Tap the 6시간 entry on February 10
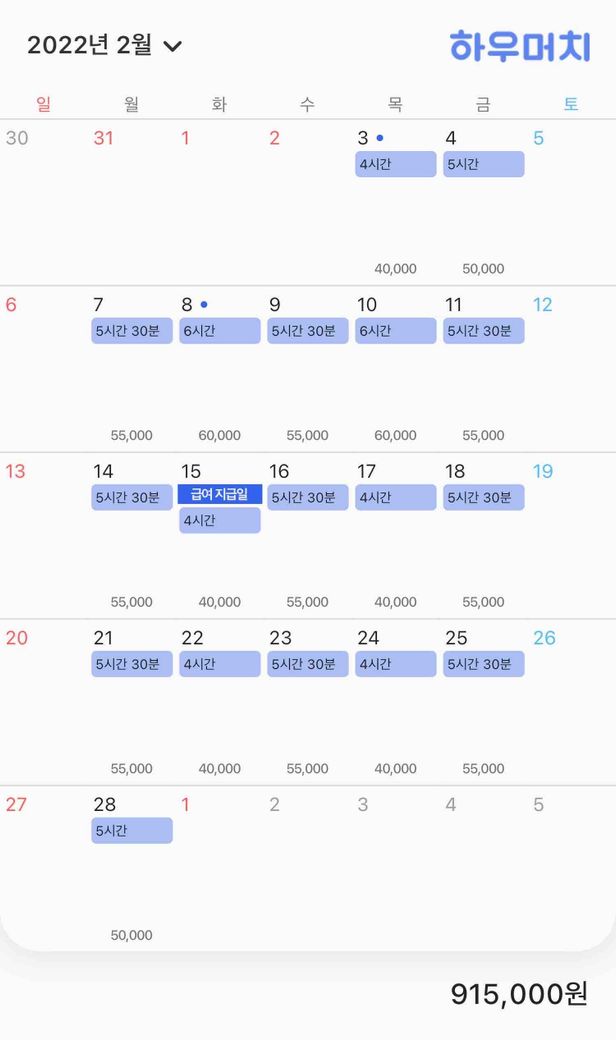Screen dimensions: 616x1040 [x=395, y=331]
